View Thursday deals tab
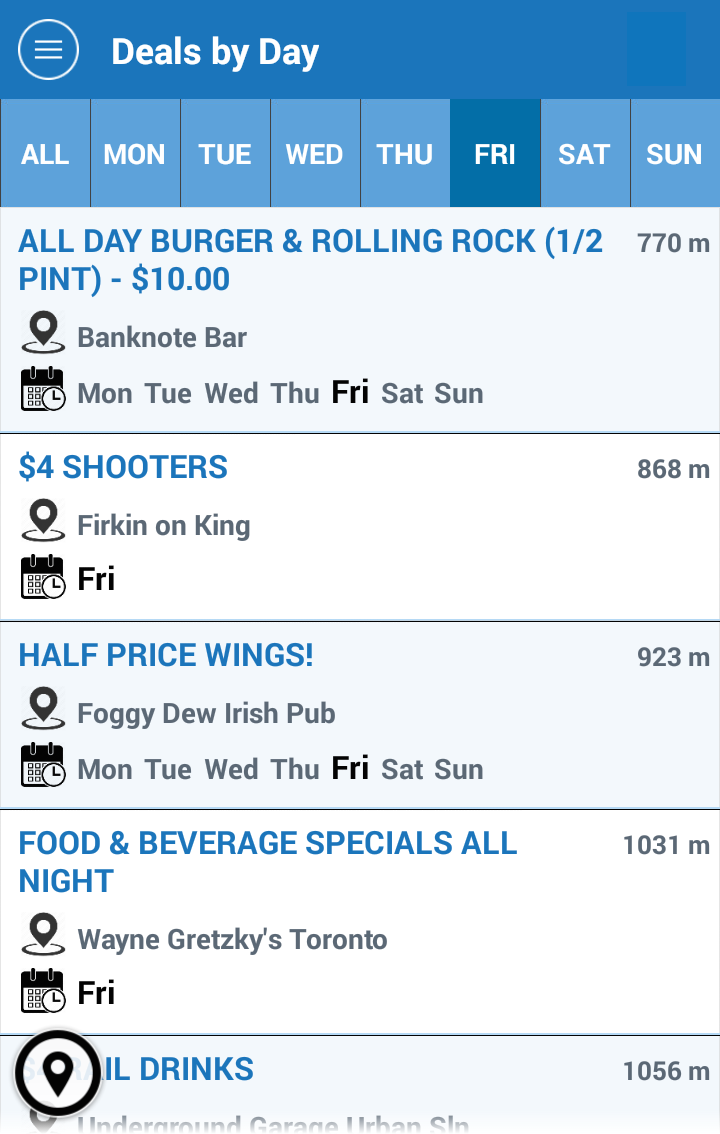720x1134 pixels. tap(405, 154)
